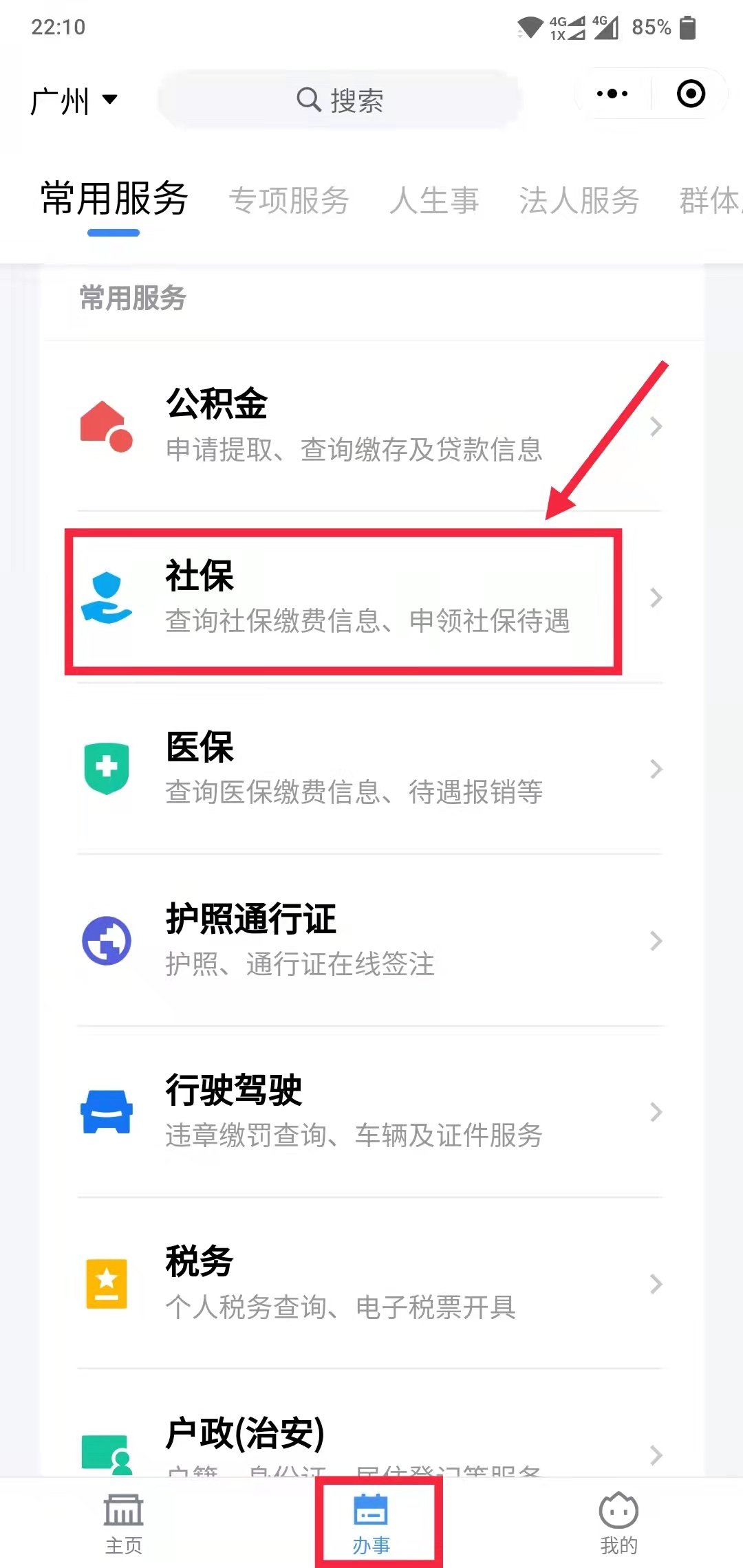The image size is (743, 1568).
Task: Switch to the 专项服务 tab
Action: (289, 201)
